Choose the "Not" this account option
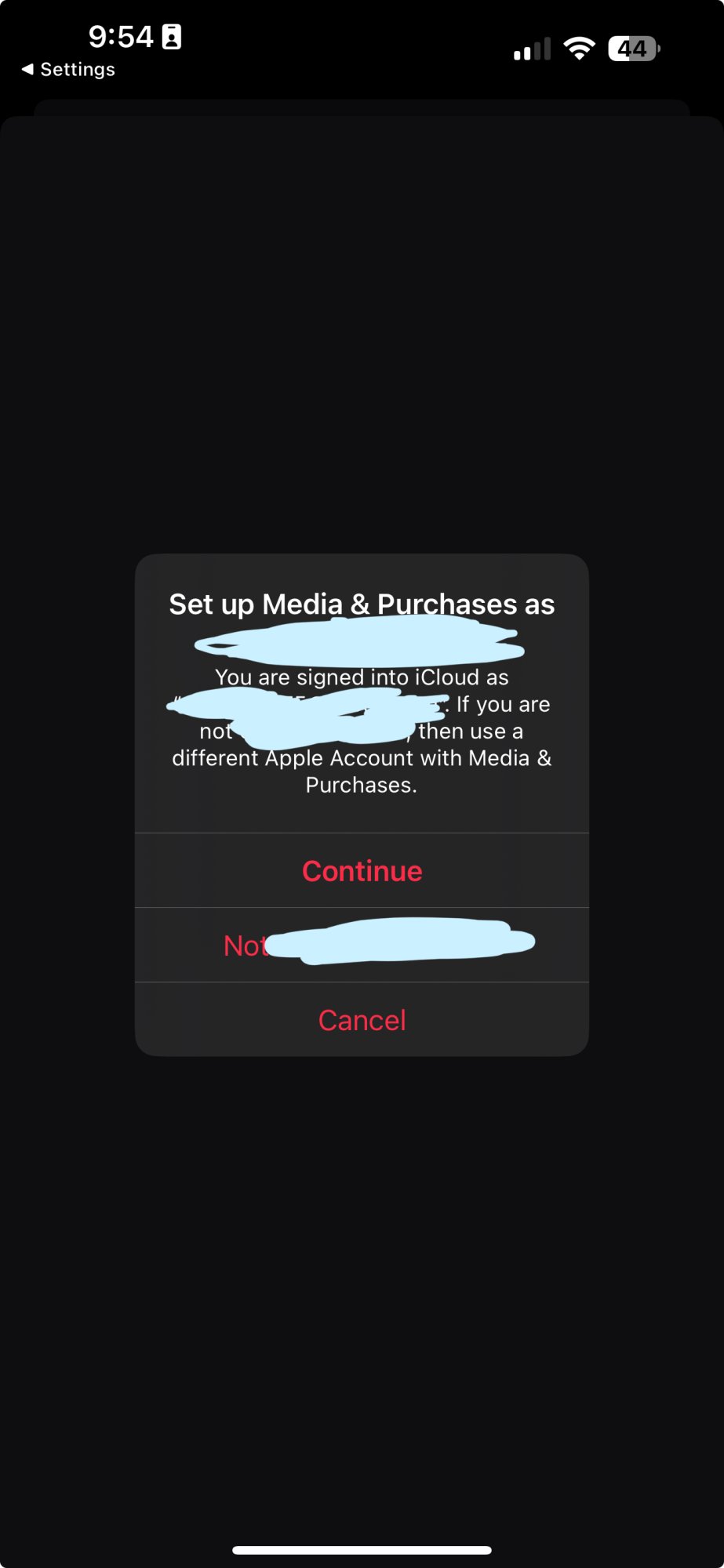This screenshot has height=1568, width=724. click(362, 945)
